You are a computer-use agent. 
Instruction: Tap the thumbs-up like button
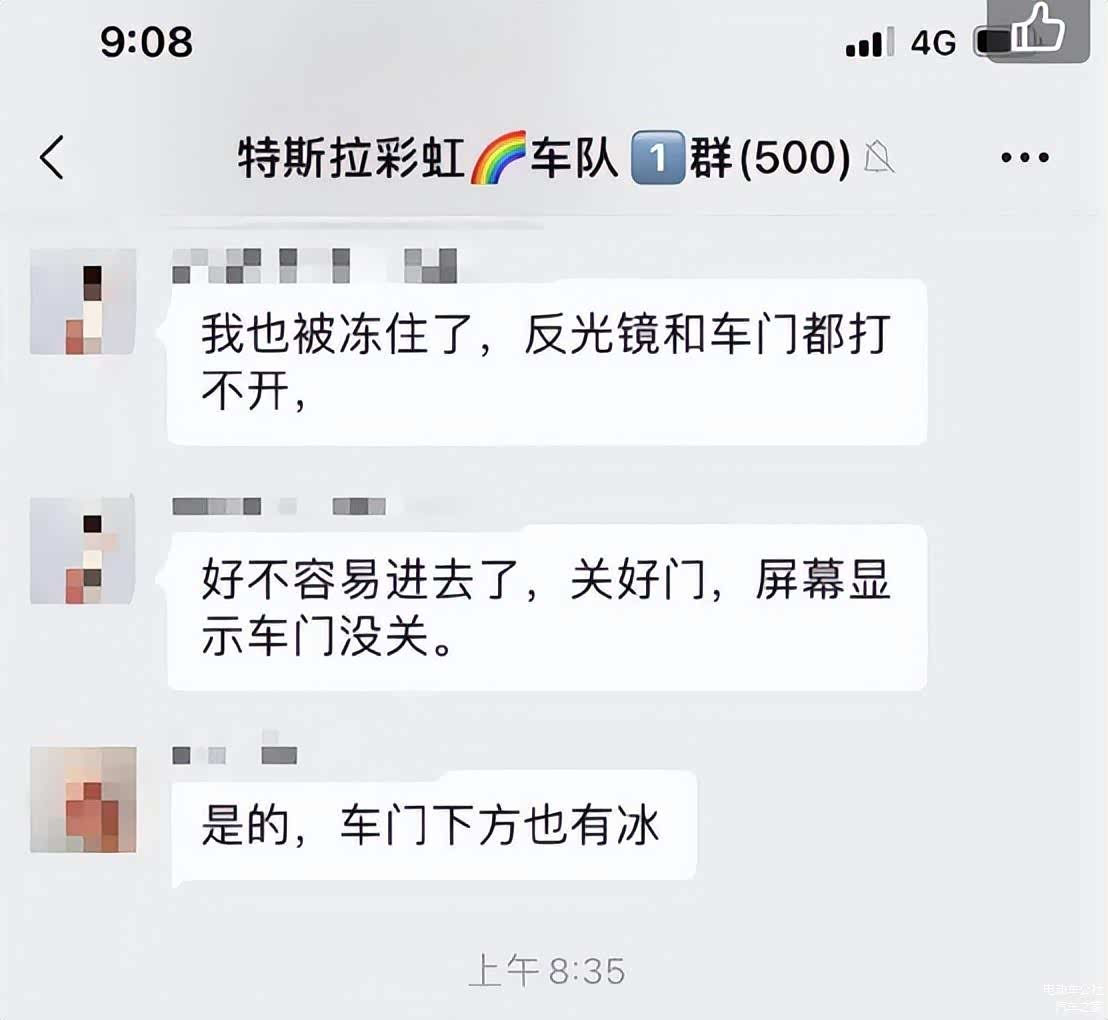tap(1039, 32)
